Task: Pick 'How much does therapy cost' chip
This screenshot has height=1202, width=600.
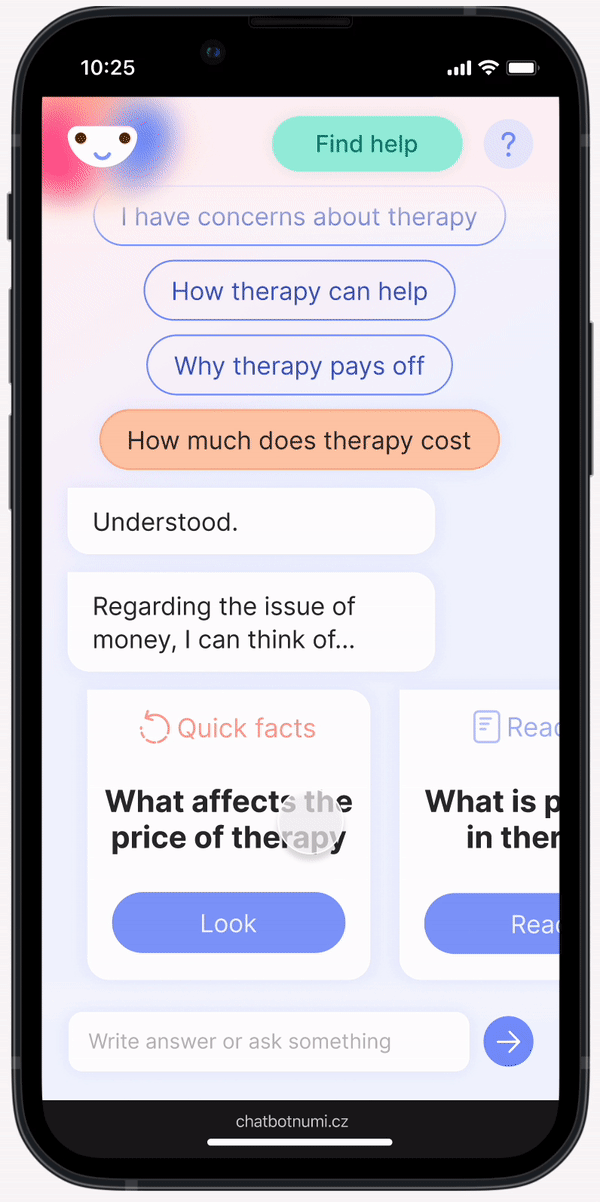Action: [x=299, y=440]
